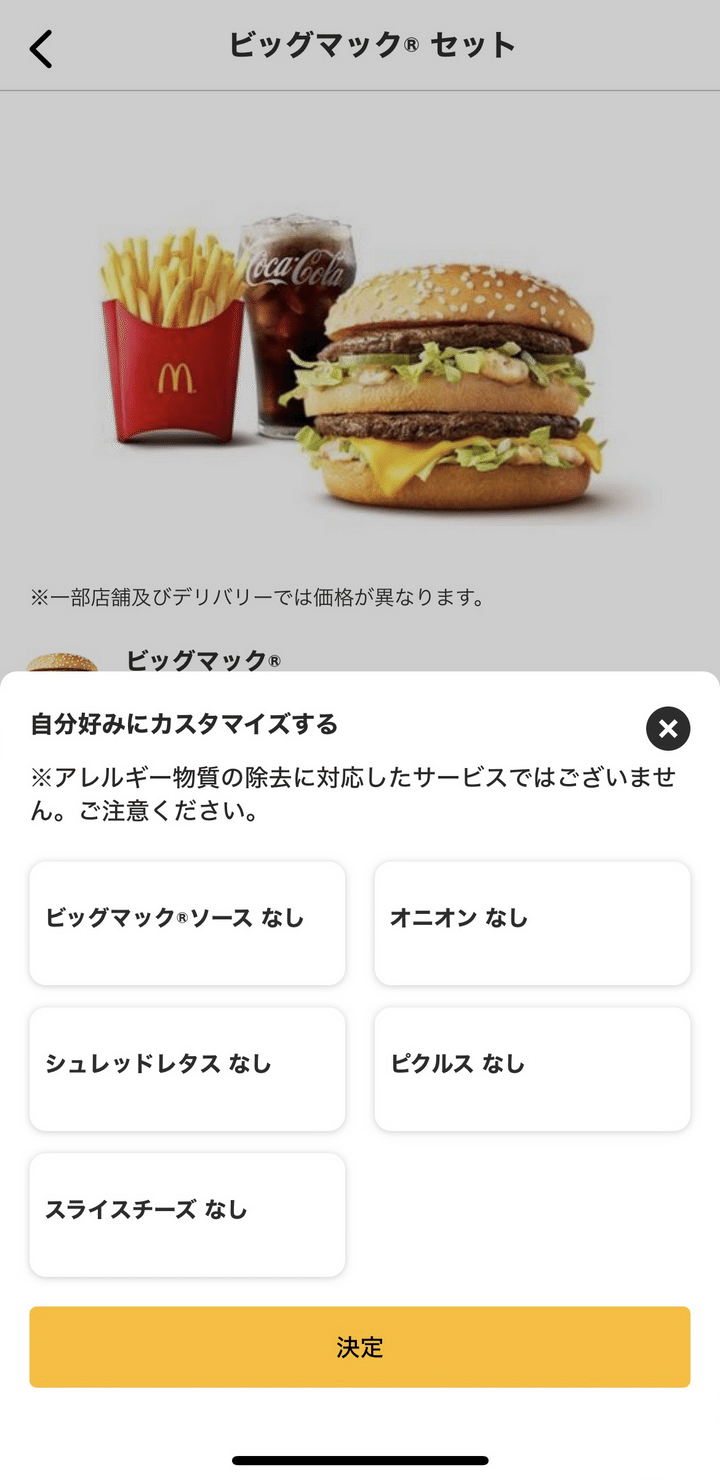Select ピクルス なし option
This screenshot has width=720, height=1480.
point(532,1068)
